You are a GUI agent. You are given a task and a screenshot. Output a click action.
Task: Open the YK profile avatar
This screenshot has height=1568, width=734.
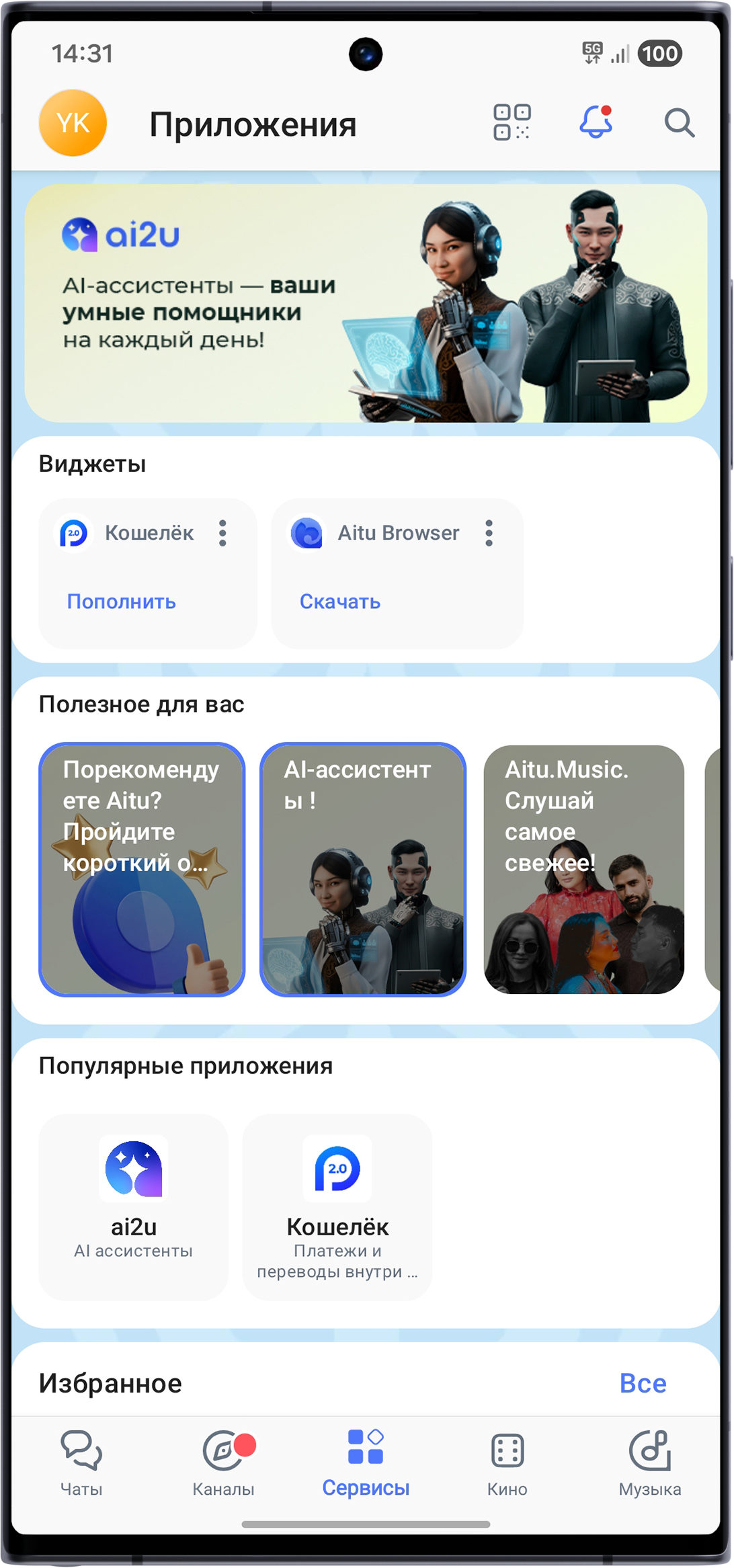coord(73,123)
